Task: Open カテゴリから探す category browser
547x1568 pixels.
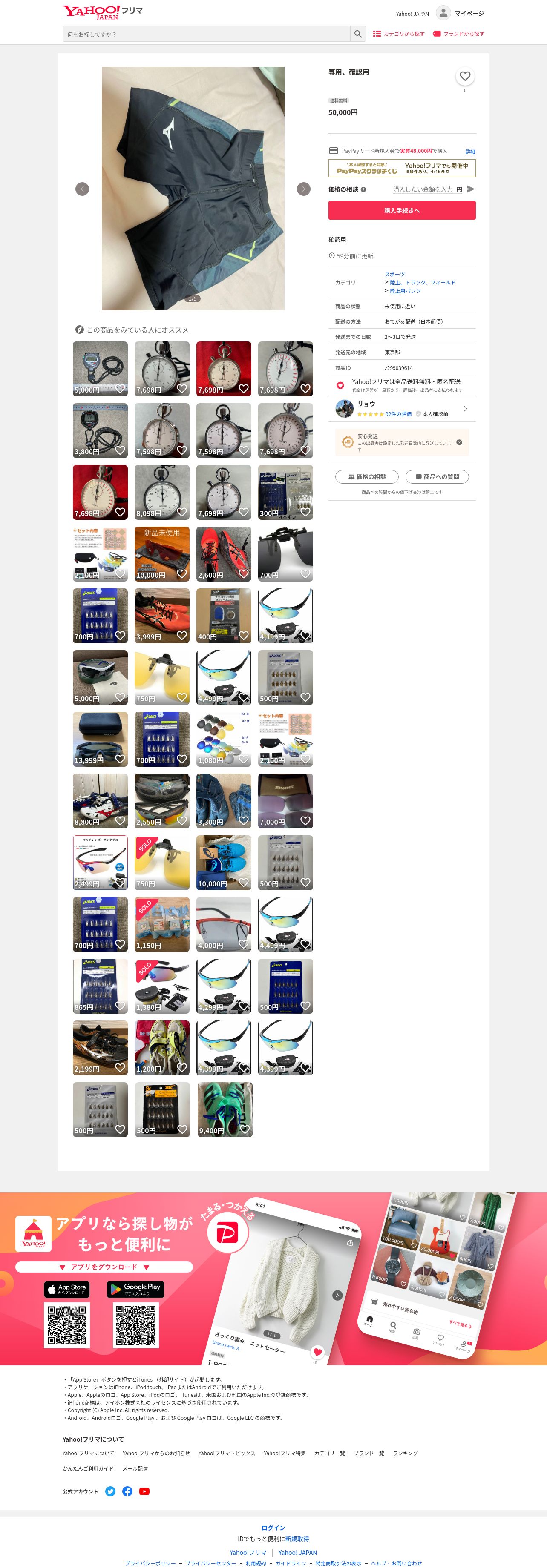Action: (x=399, y=34)
